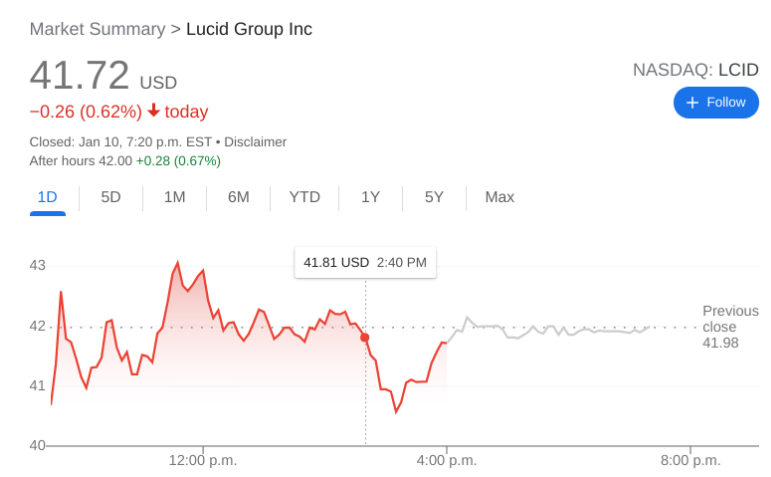Switch to the 1M chart range
This screenshot has height=477, width=771.
click(174, 197)
